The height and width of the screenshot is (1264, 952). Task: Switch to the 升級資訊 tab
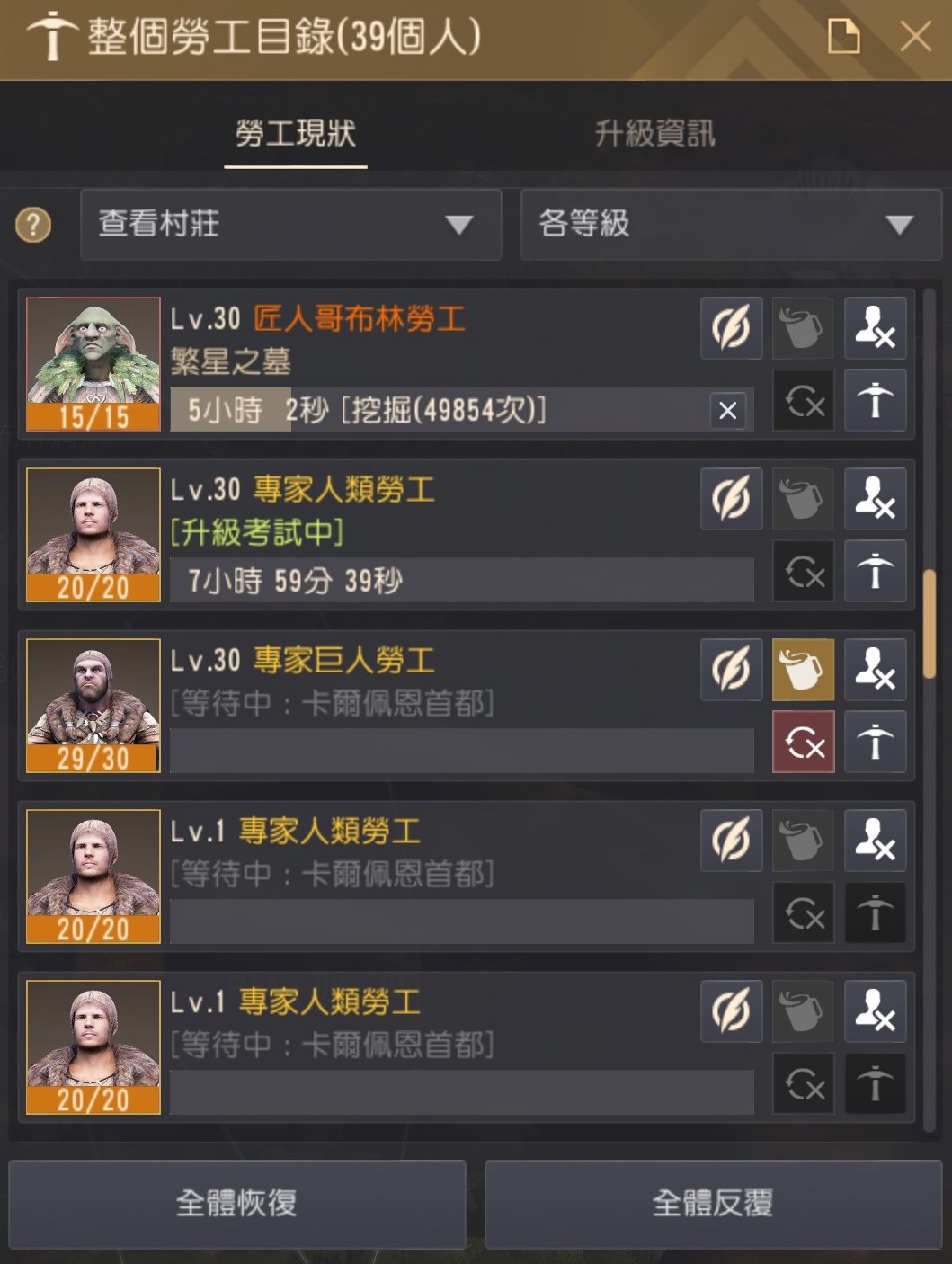click(654, 134)
